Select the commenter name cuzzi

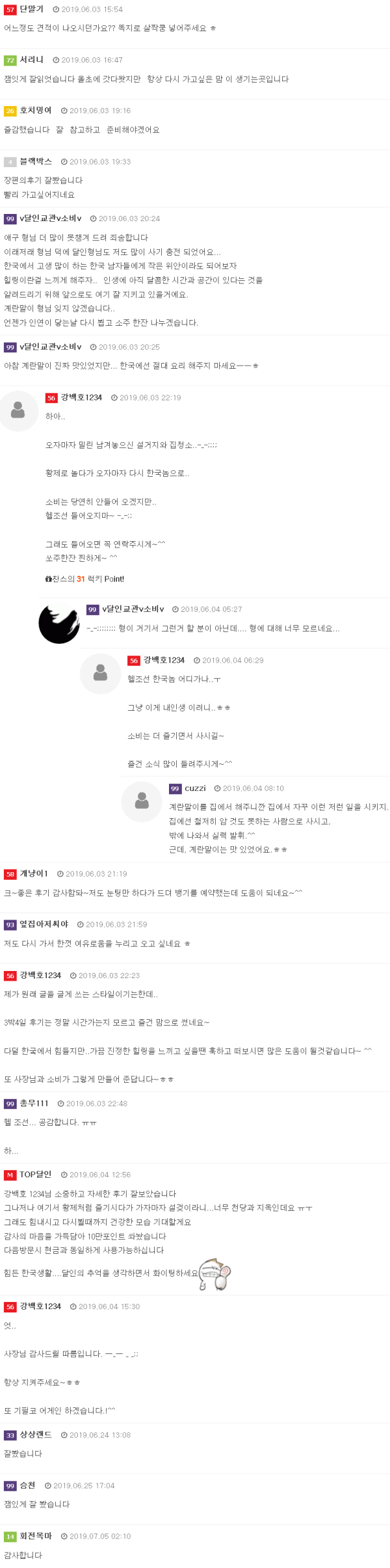point(195,788)
